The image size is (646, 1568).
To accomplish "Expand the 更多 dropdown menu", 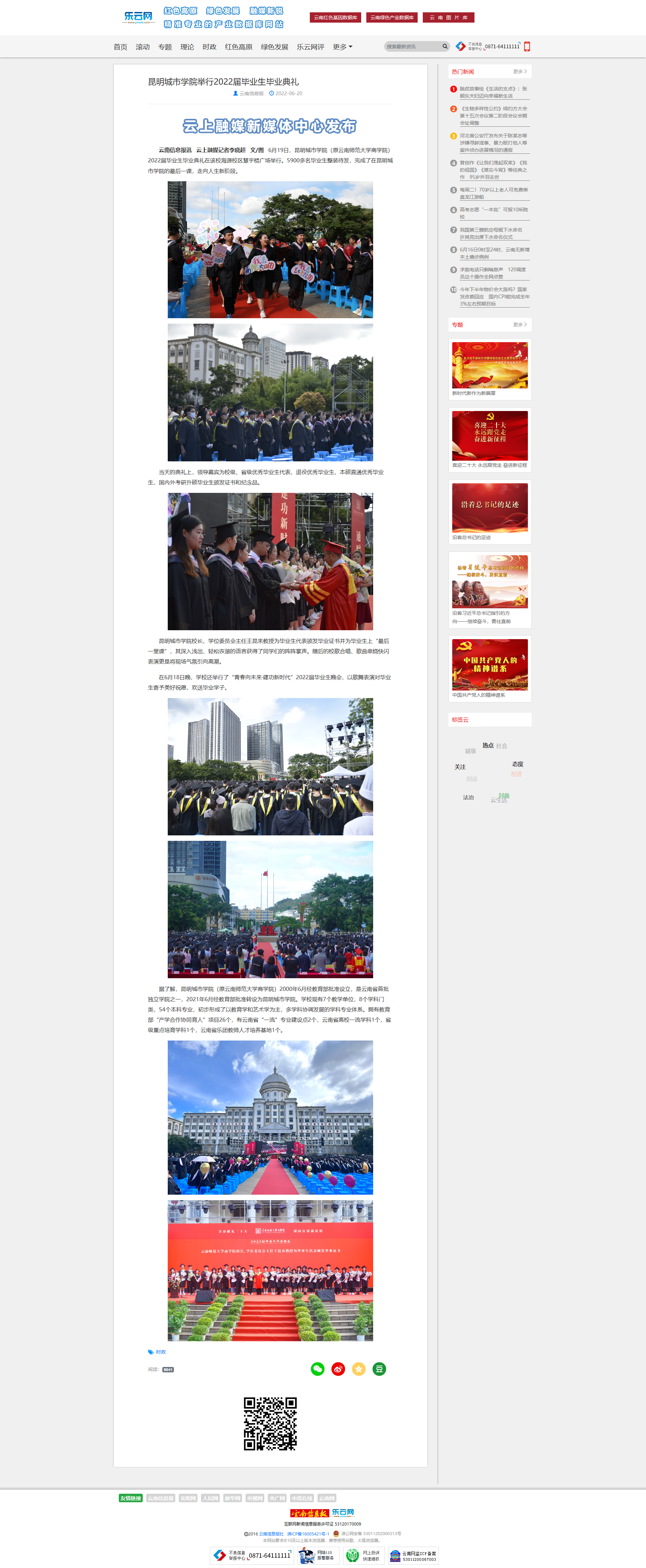I will (342, 47).
